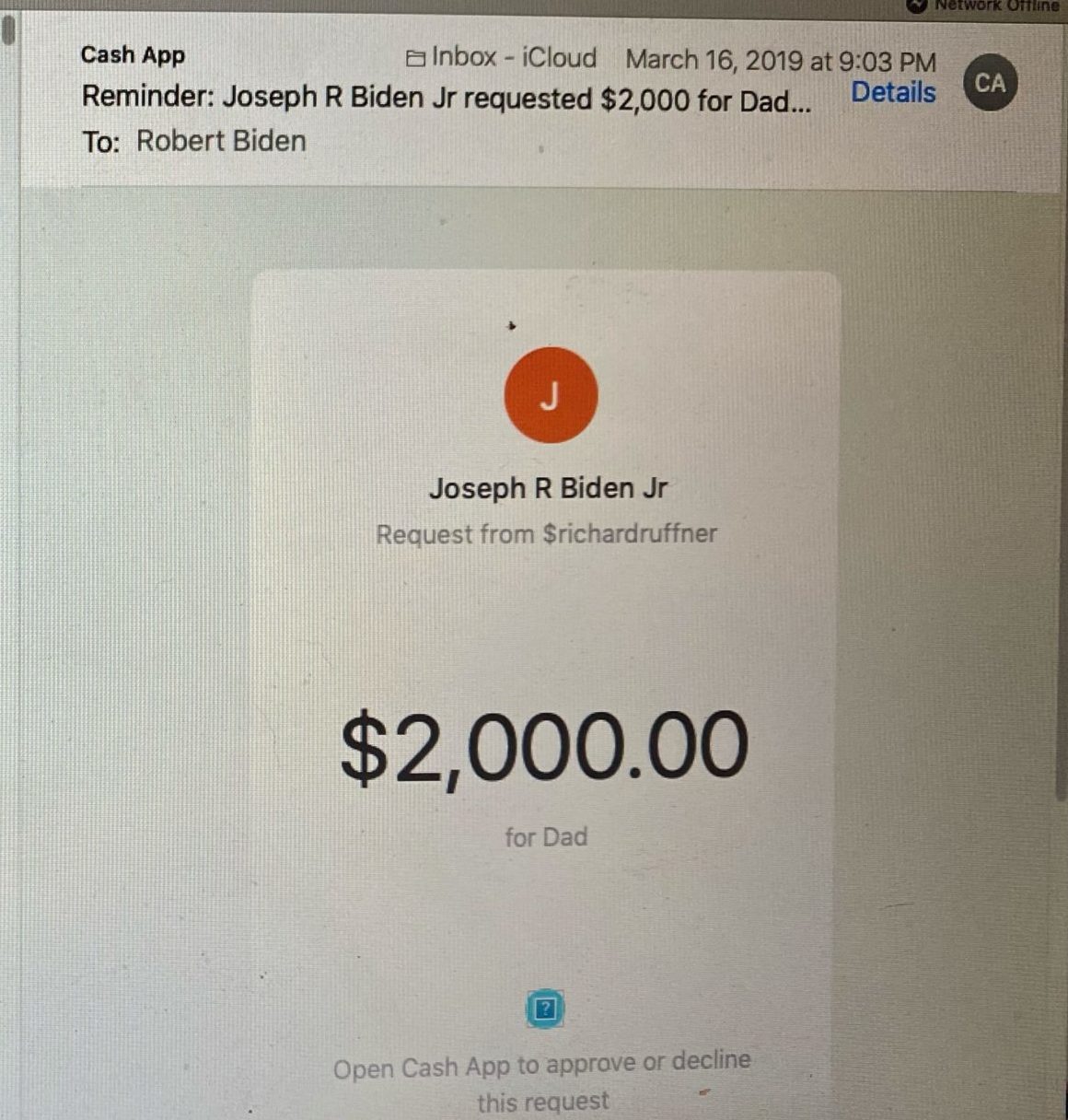Image resolution: width=1068 pixels, height=1120 pixels.
Task: Select the recipient Robert Biden
Action: [221, 141]
